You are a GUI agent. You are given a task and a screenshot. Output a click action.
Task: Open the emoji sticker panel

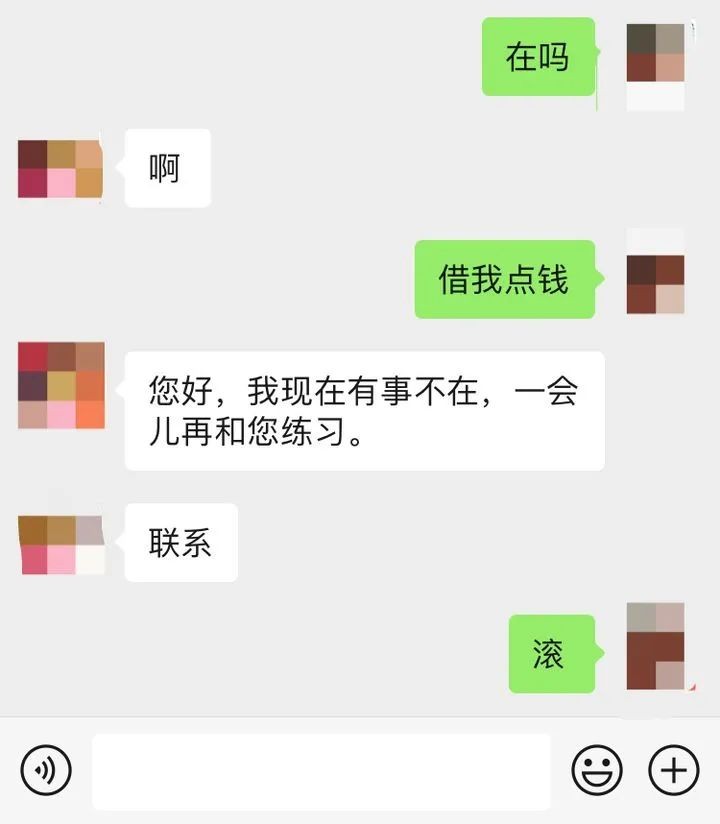click(597, 771)
